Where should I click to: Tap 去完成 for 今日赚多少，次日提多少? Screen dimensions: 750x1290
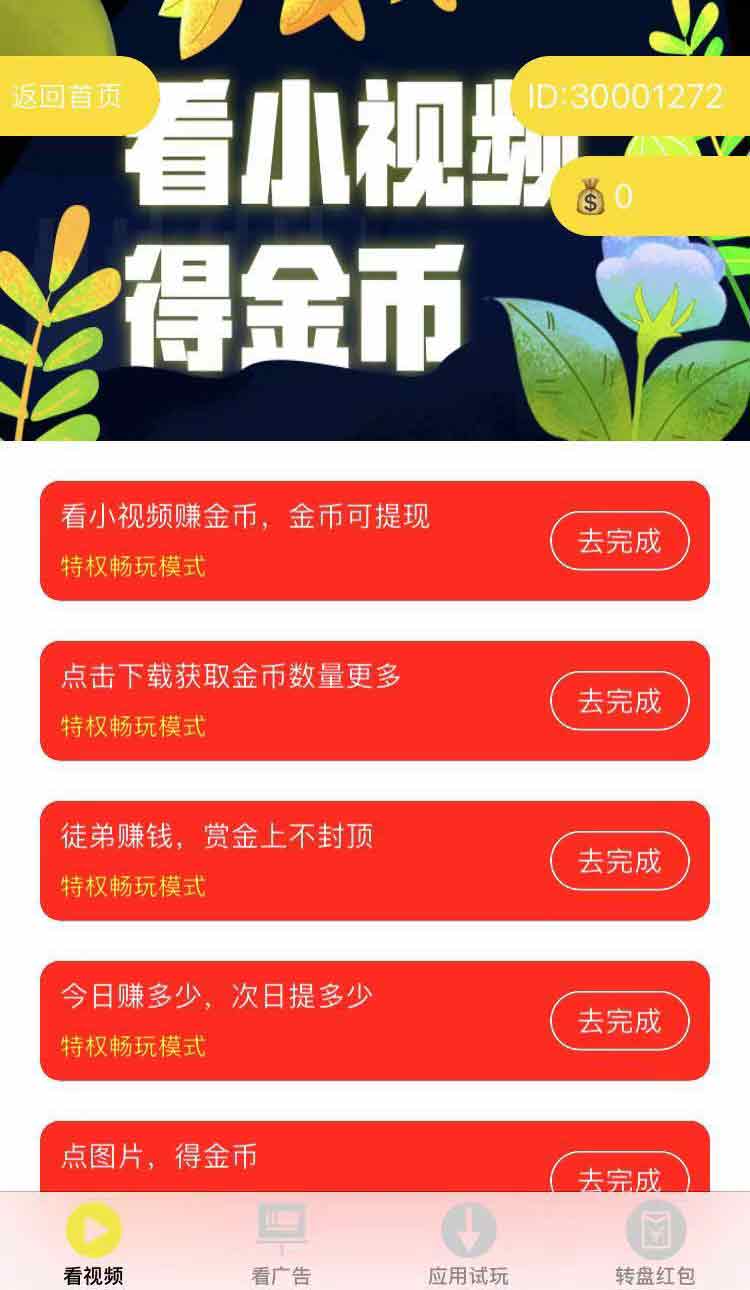point(620,1021)
